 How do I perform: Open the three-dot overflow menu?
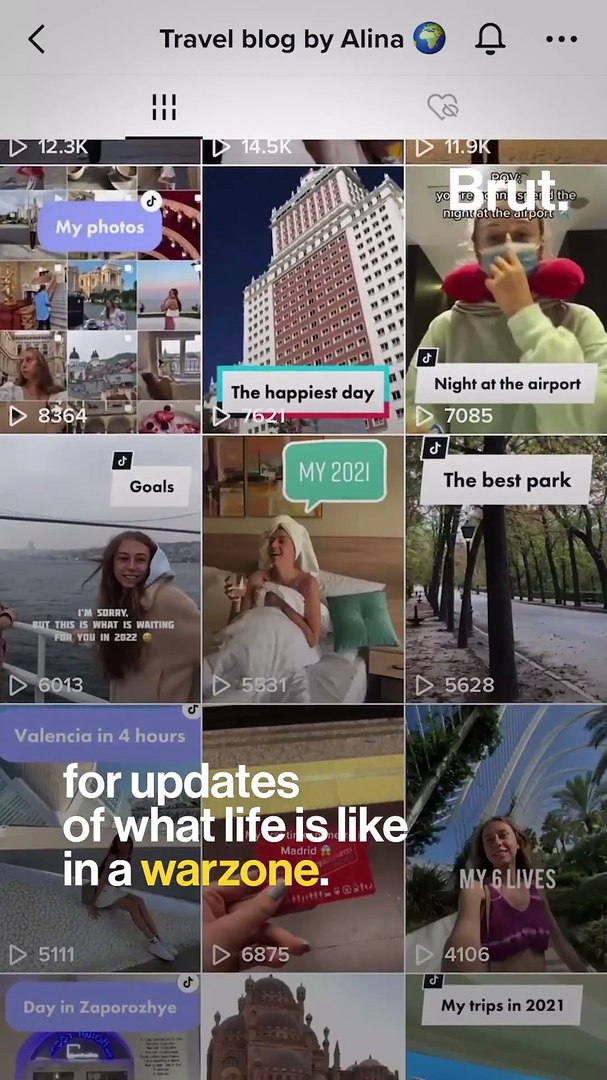tap(561, 40)
